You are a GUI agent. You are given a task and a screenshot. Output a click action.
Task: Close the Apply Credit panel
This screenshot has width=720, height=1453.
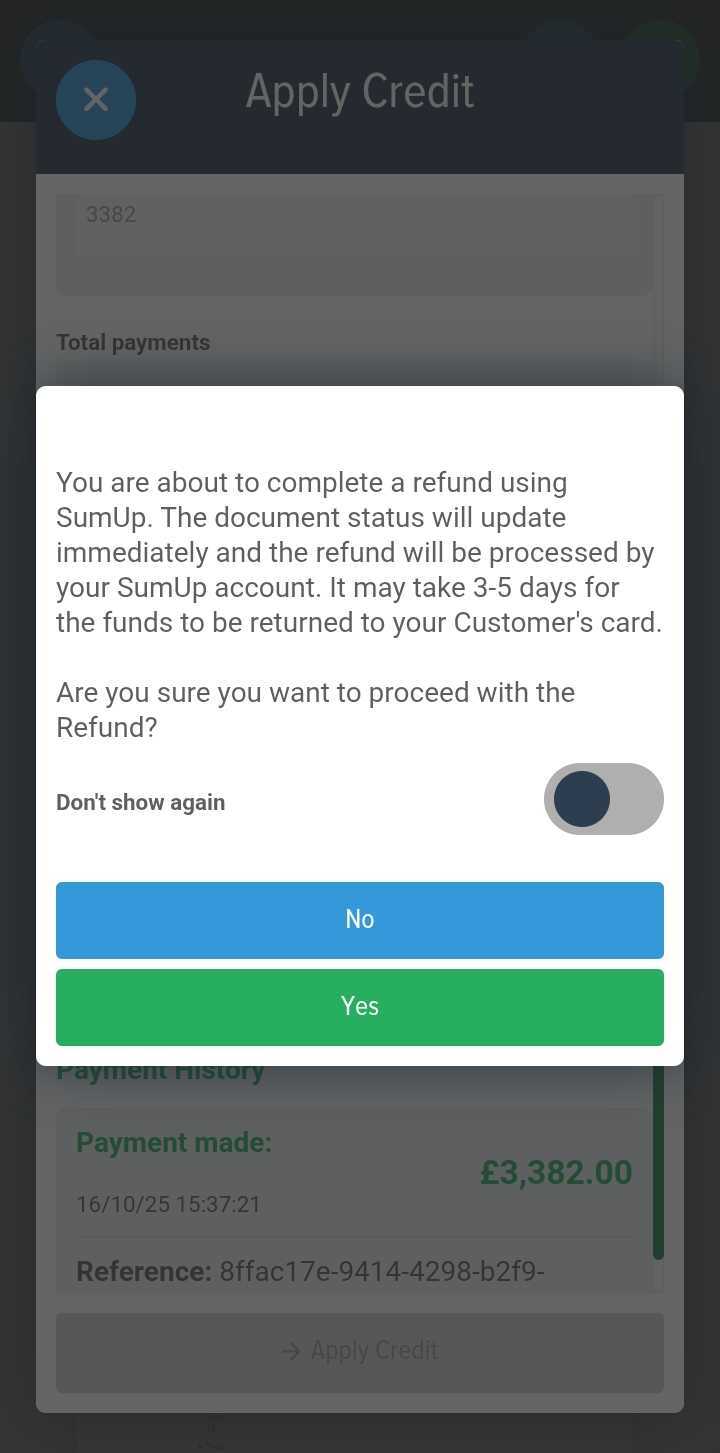[x=96, y=99]
